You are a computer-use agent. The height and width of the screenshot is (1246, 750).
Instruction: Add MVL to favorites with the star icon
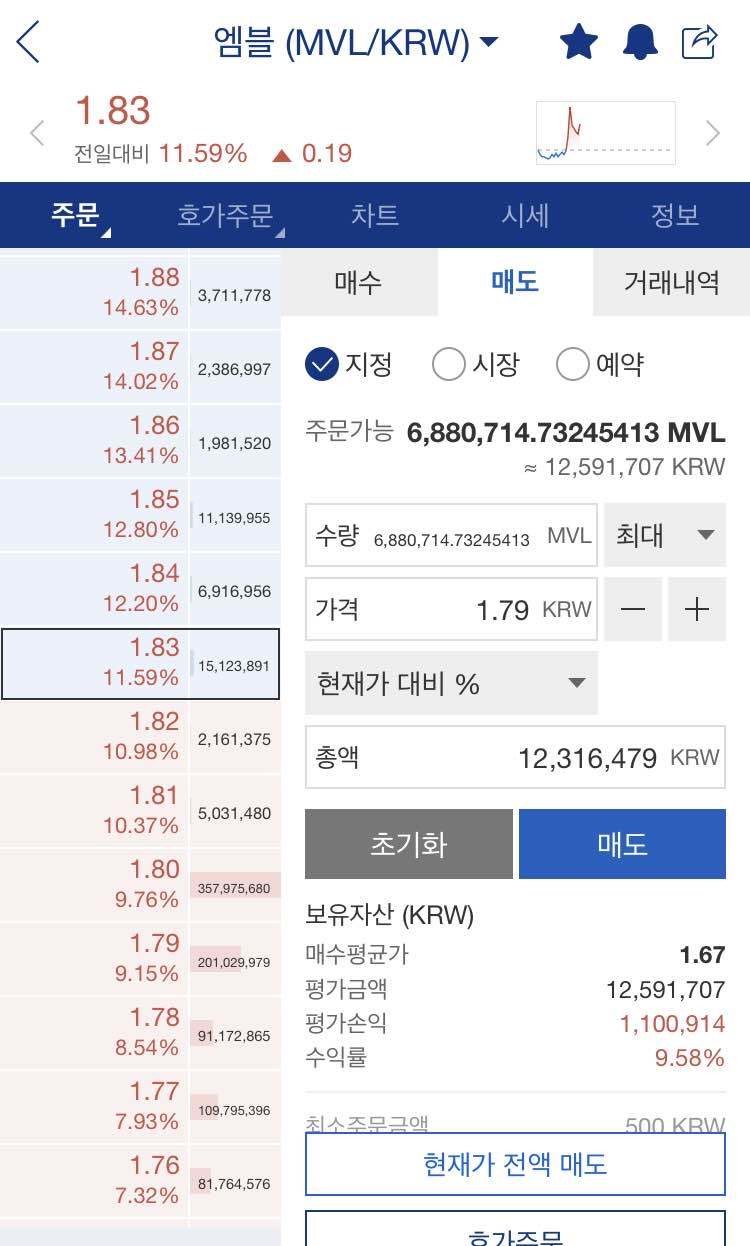coord(578,42)
